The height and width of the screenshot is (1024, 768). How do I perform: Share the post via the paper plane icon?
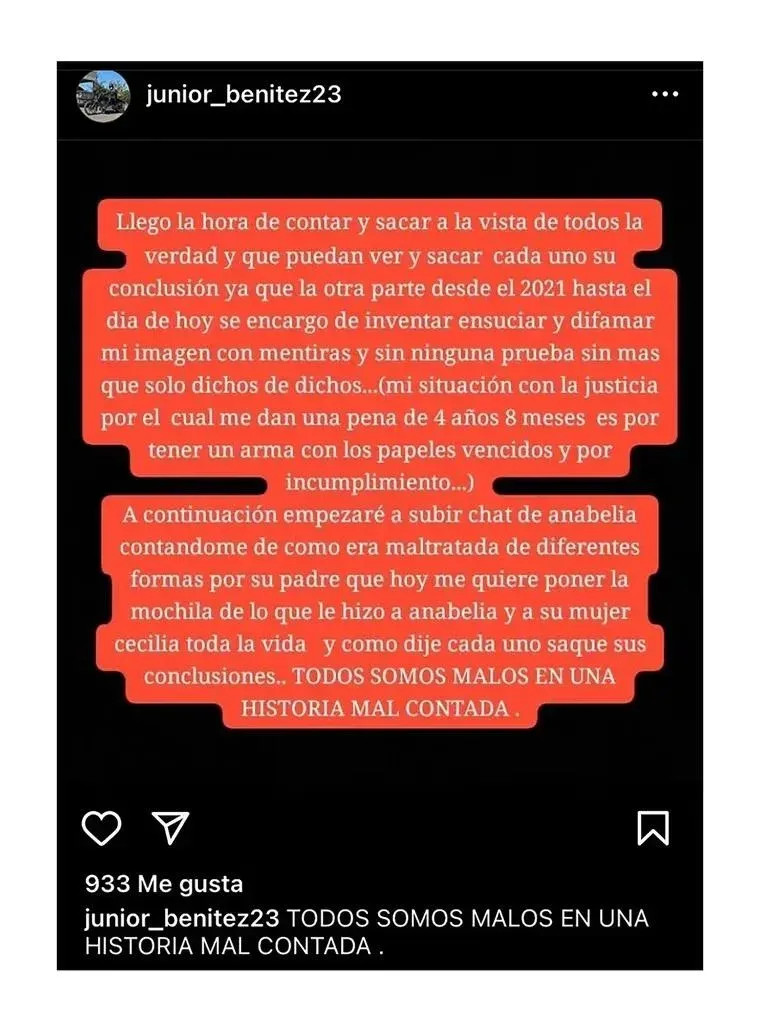170,827
